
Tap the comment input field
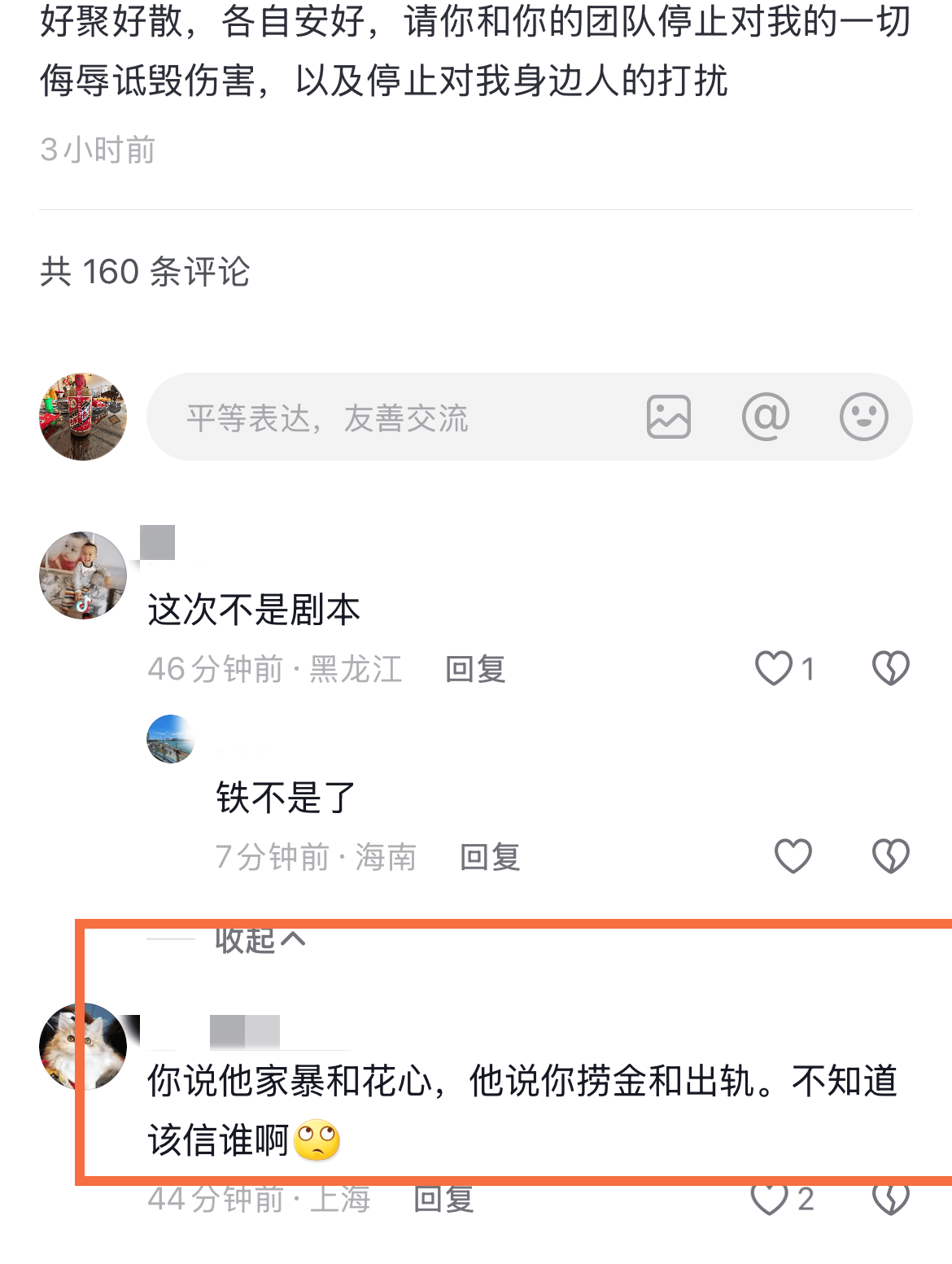pos(391,418)
